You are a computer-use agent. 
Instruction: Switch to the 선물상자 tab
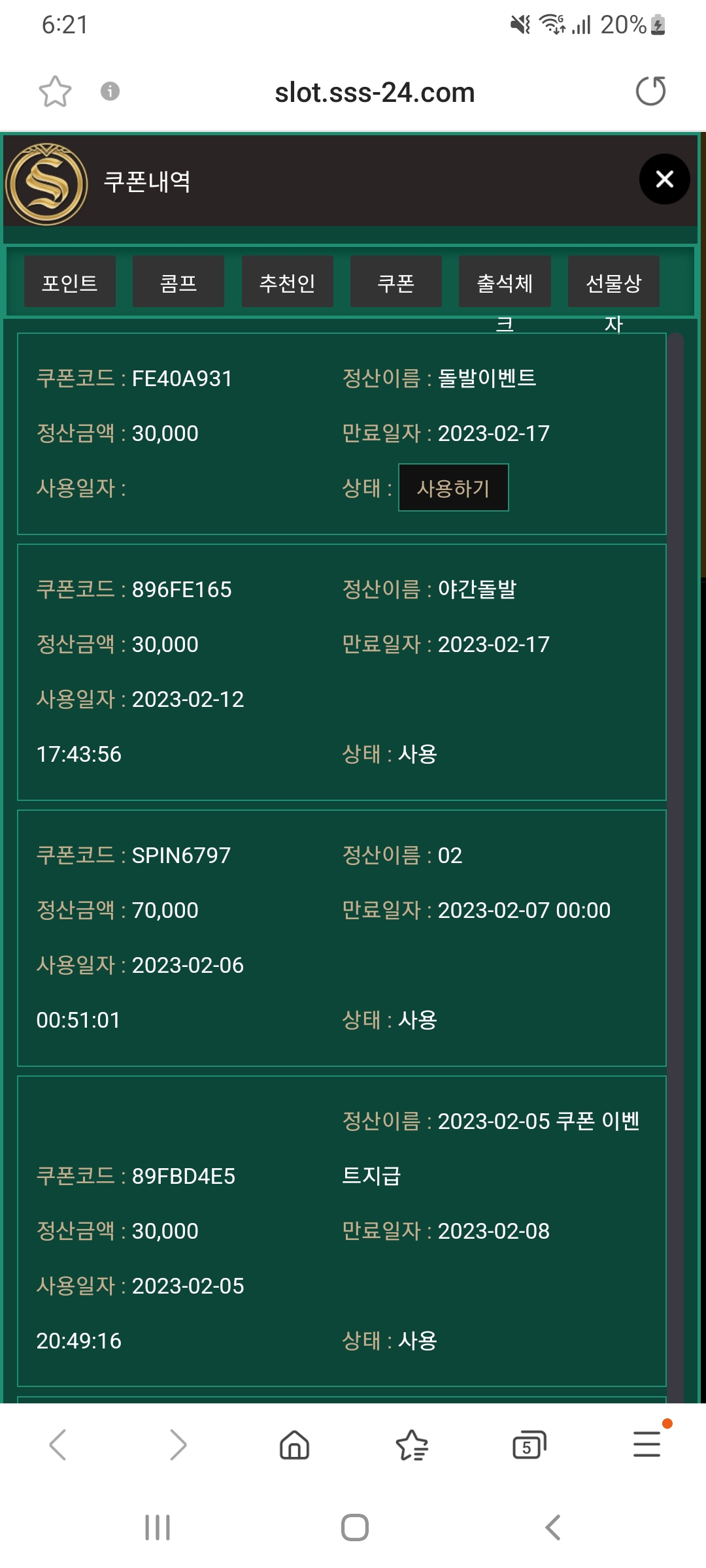(x=614, y=282)
